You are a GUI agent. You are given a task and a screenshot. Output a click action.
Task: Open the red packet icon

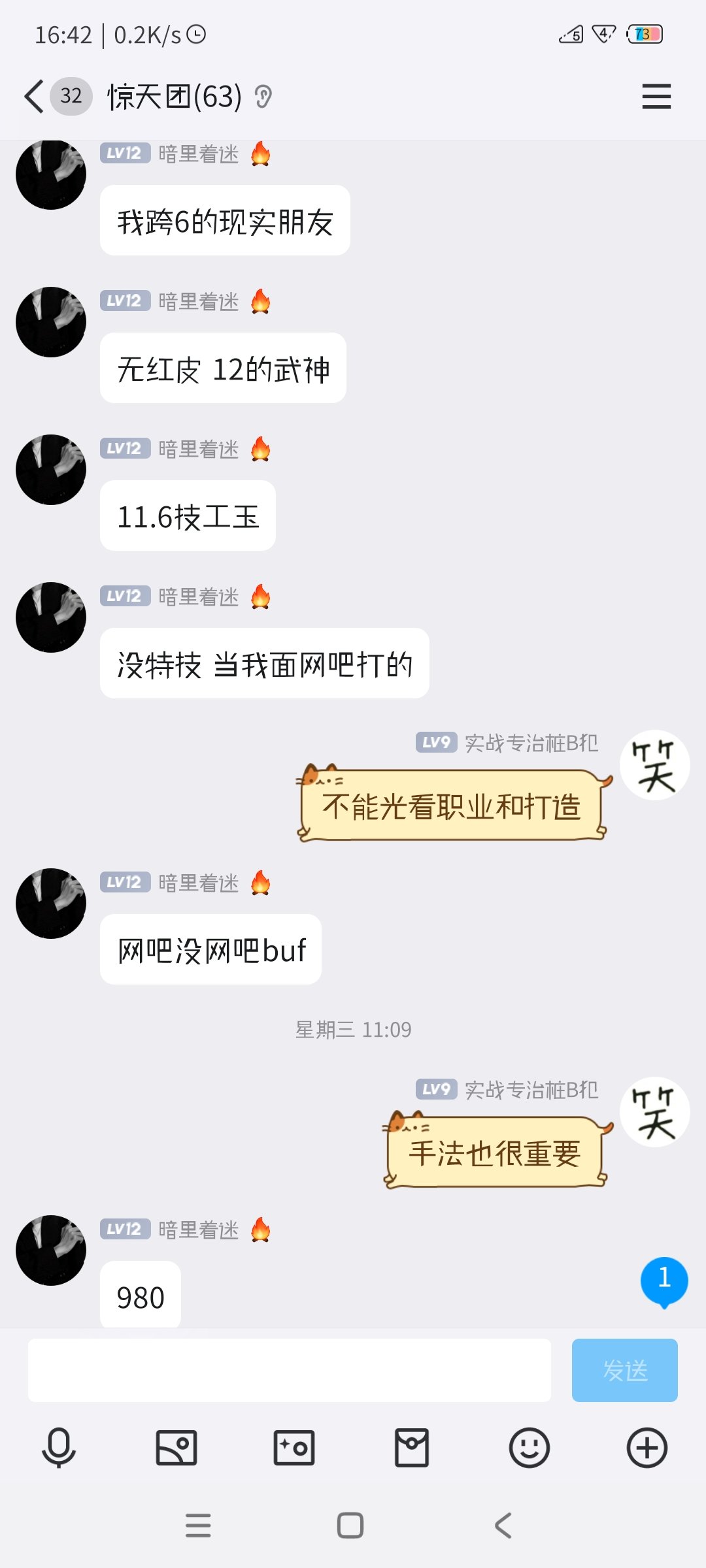click(412, 1448)
